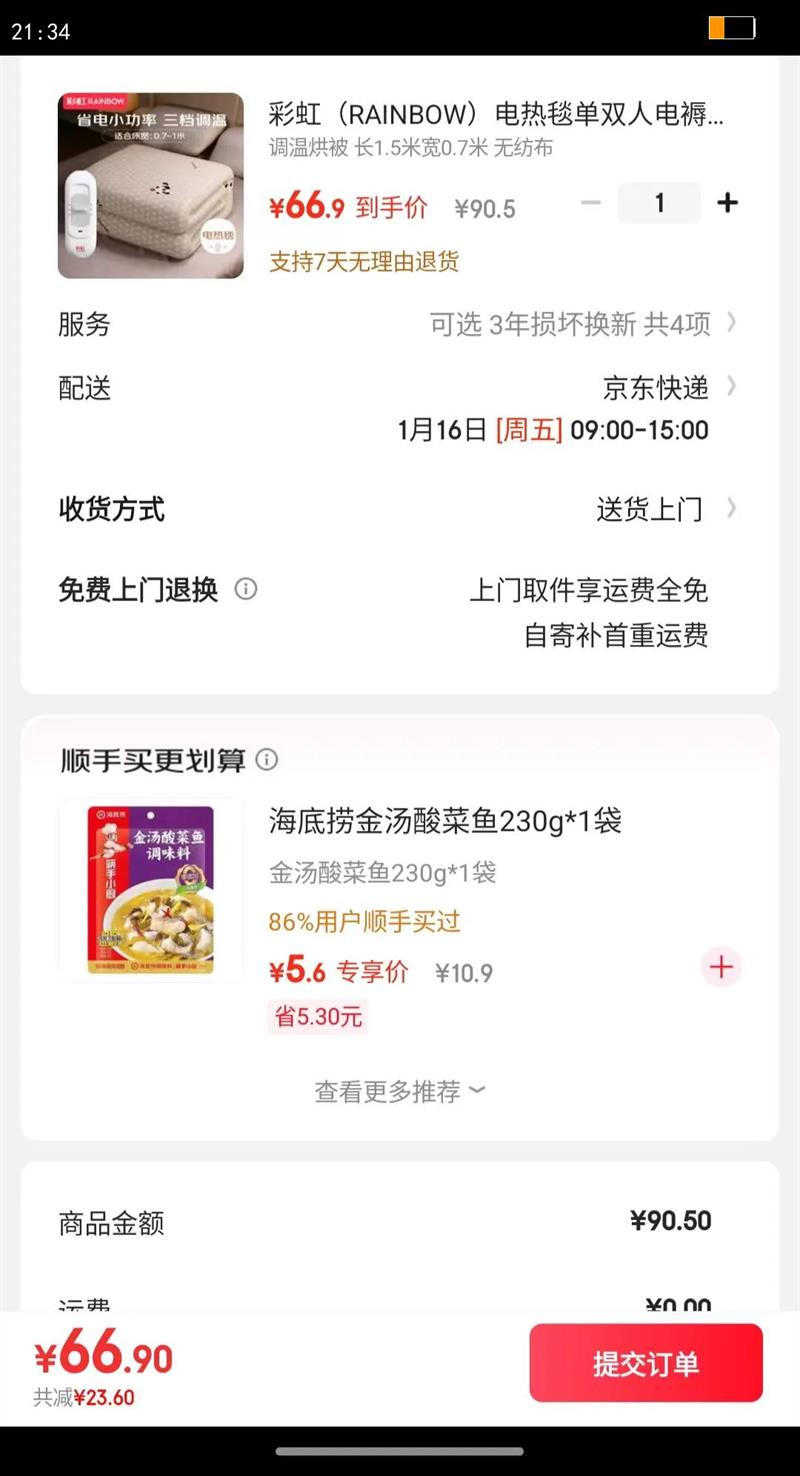Open the 海底捞金汤酸菜鱼 product image
Viewport: 800px width, 1476px height.
pos(151,889)
